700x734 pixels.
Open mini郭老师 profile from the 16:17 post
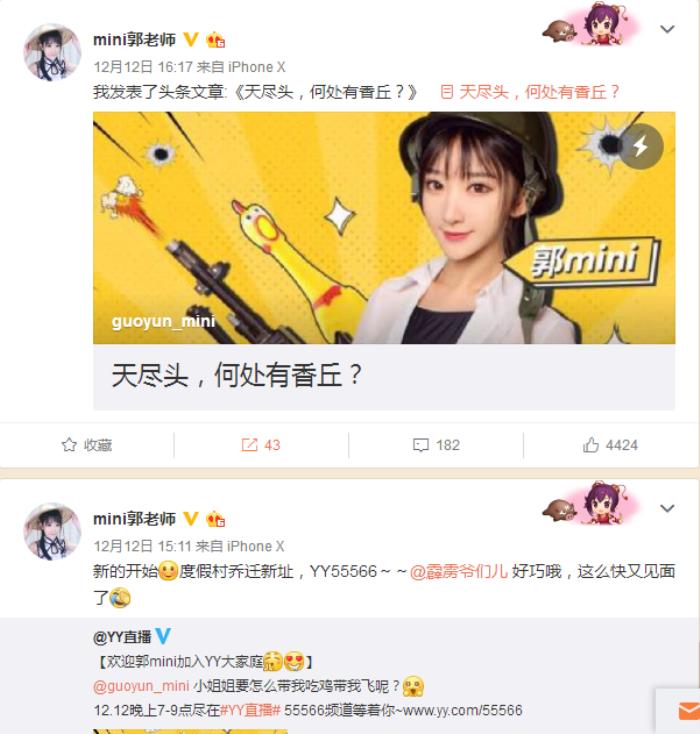coord(134,40)
